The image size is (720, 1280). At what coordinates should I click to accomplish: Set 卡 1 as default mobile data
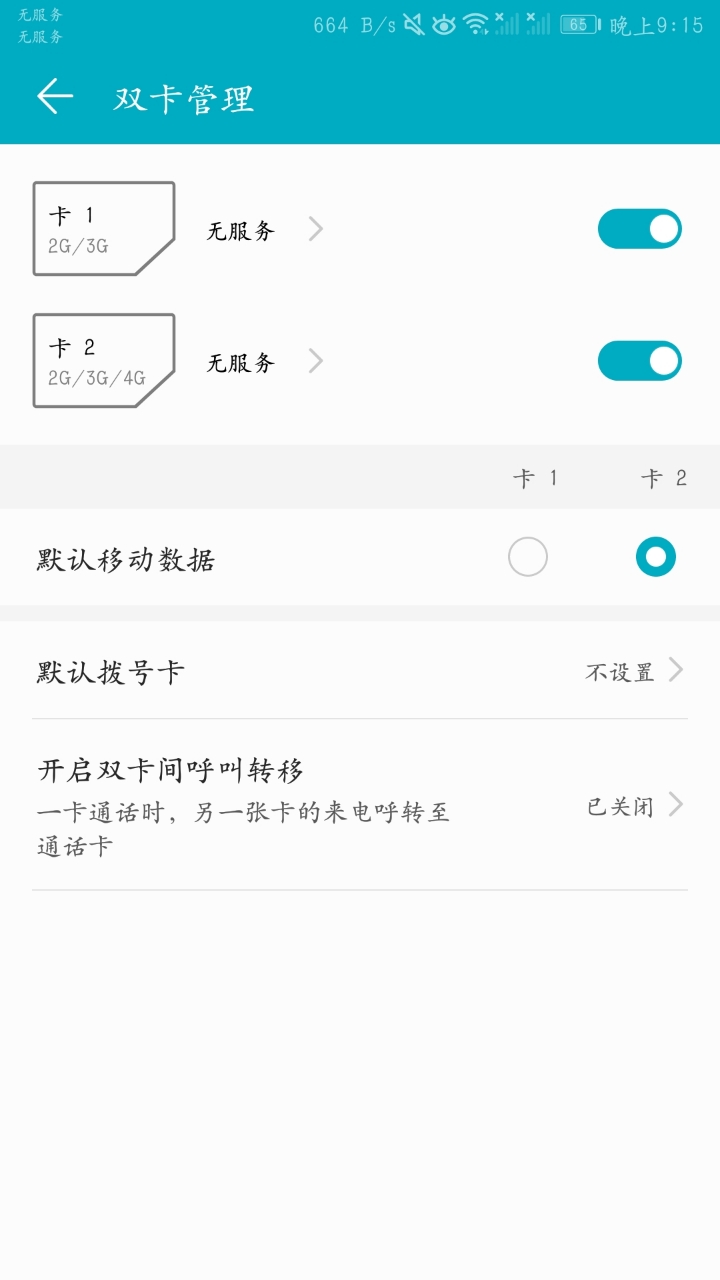point(529,557)
